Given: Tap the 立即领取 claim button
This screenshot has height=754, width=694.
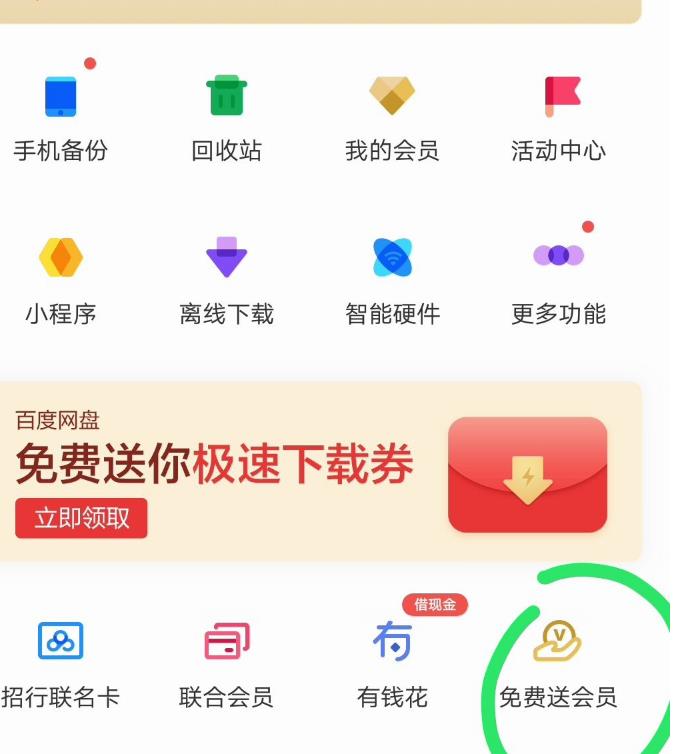Looking at the screenshot, I should click(81, 518).
